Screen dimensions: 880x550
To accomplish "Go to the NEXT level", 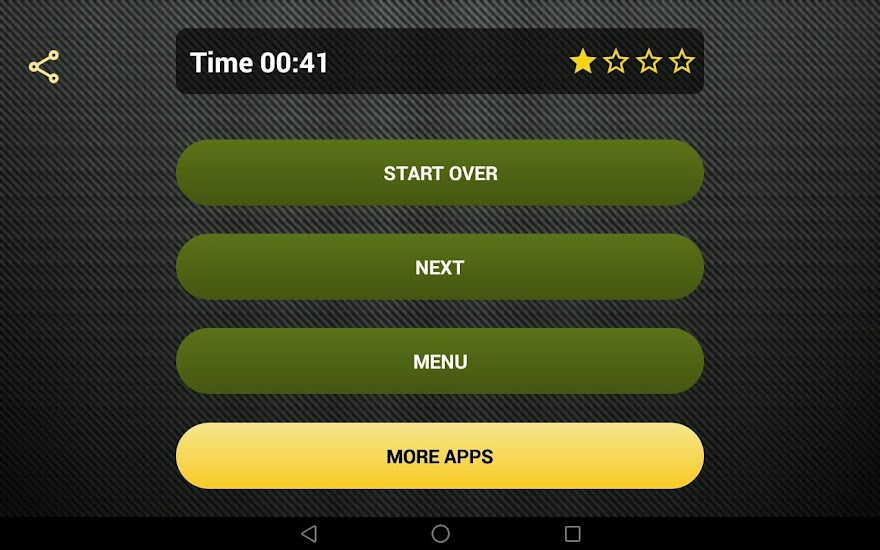I will pyautogui.click(x=440, y=267).
